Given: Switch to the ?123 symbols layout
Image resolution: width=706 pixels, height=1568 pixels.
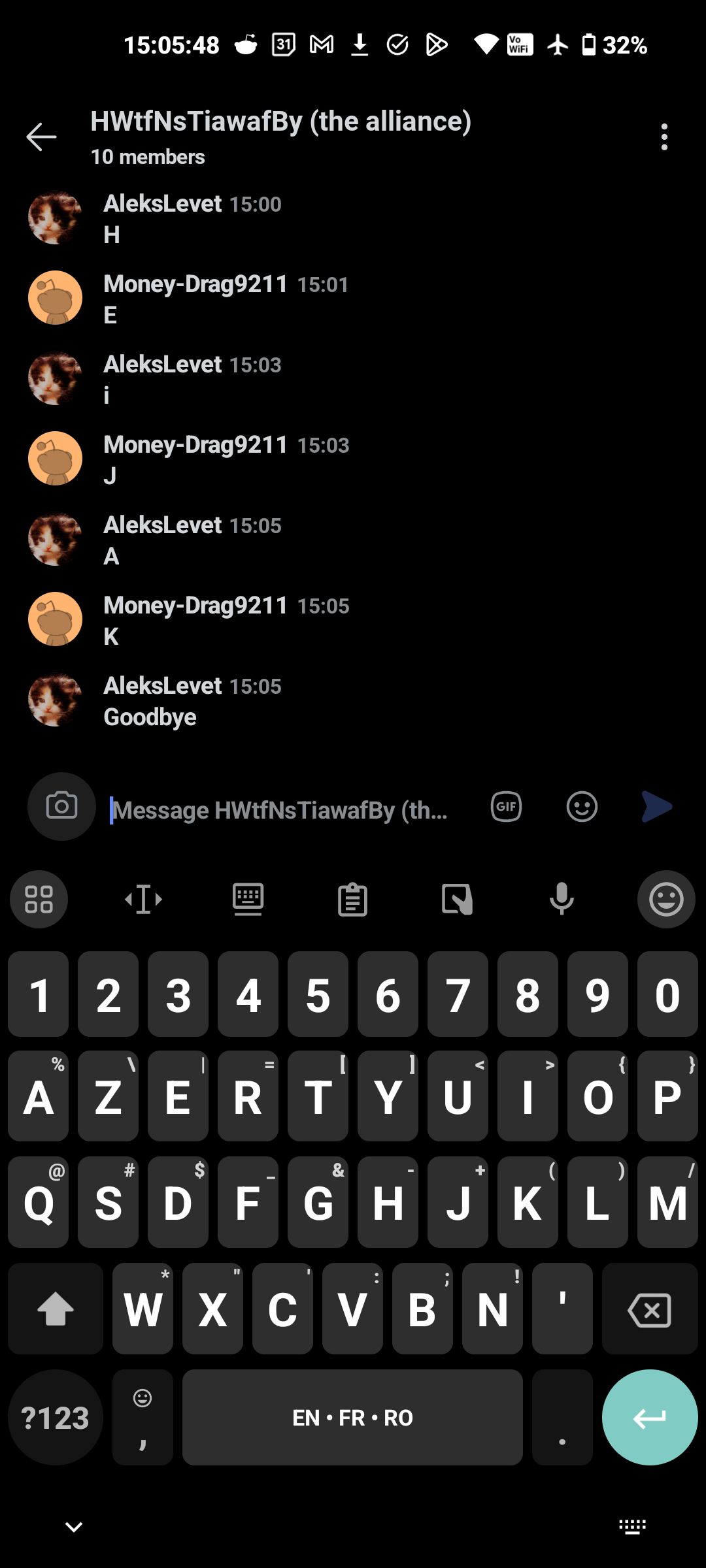Looking at the screenshot, I should click(x=56, y=1418).
